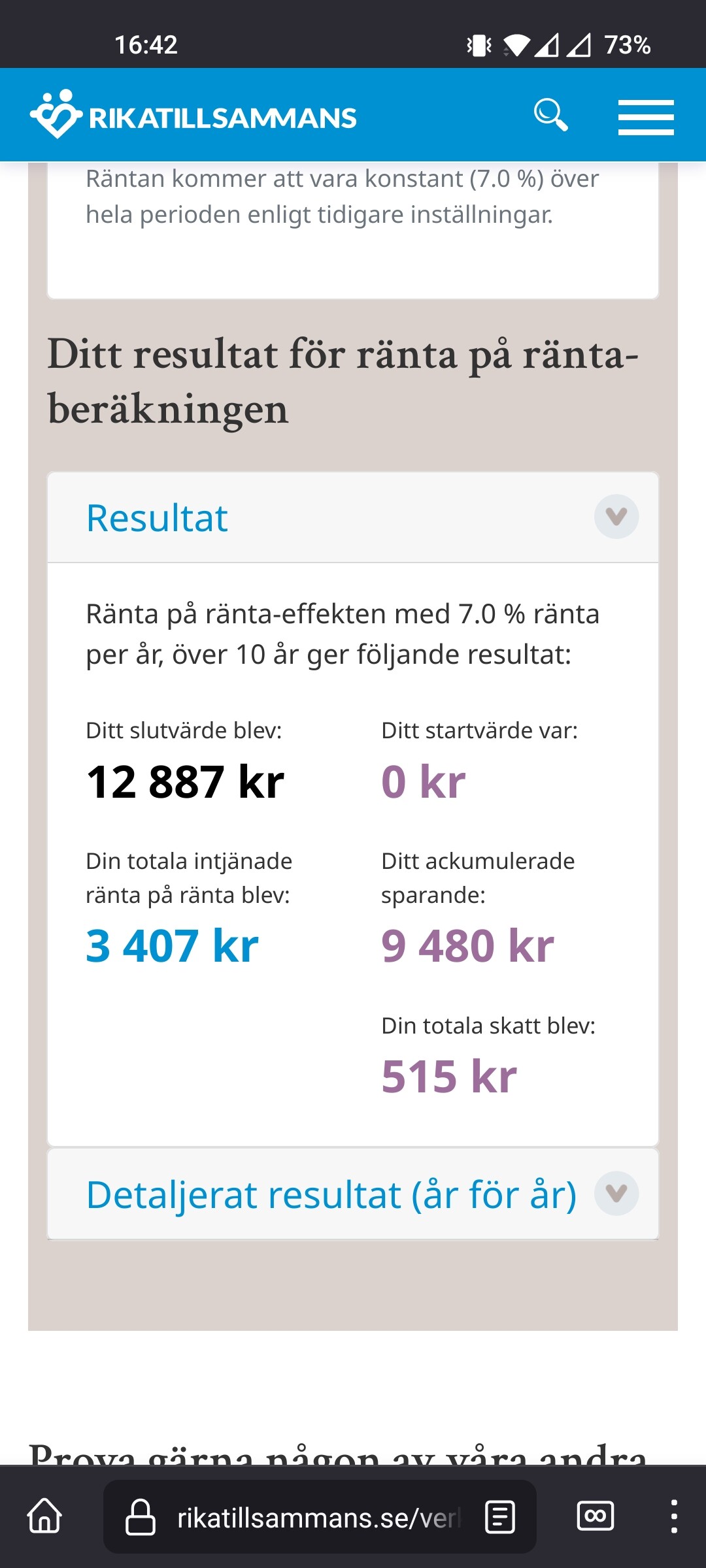706x1568 pixels.
Task: Go to the browser home page
Action: tap(45, 1516)
